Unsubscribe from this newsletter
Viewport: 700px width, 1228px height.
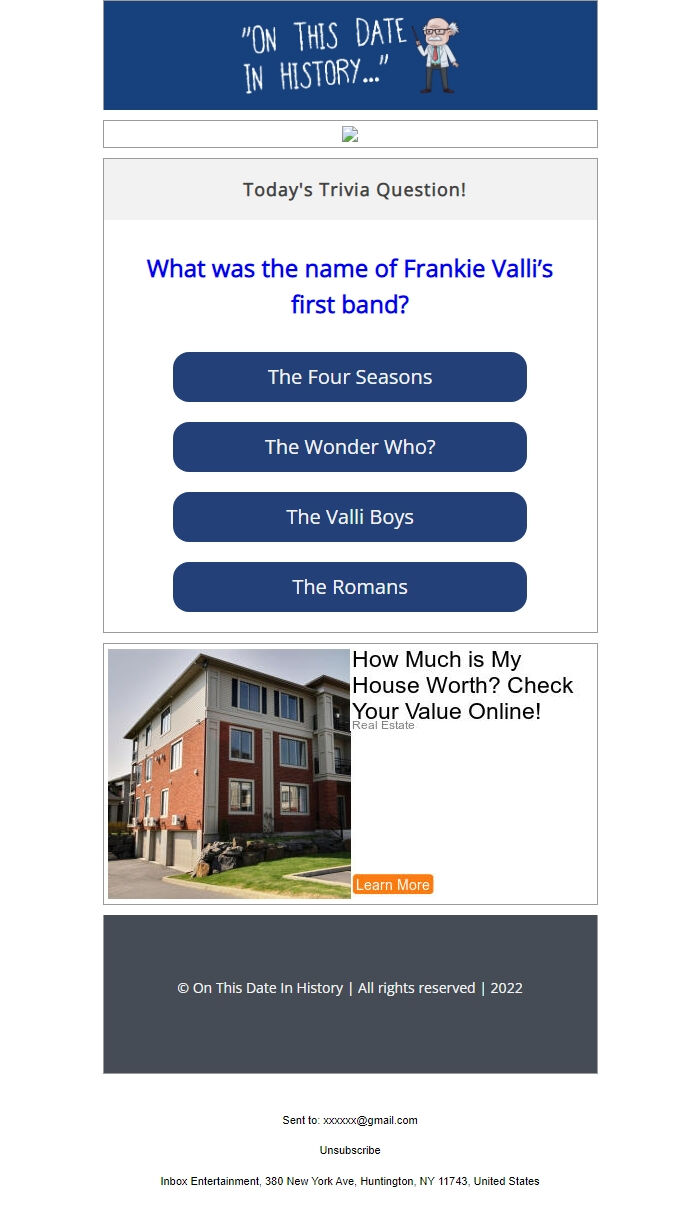pos(350,1150)
